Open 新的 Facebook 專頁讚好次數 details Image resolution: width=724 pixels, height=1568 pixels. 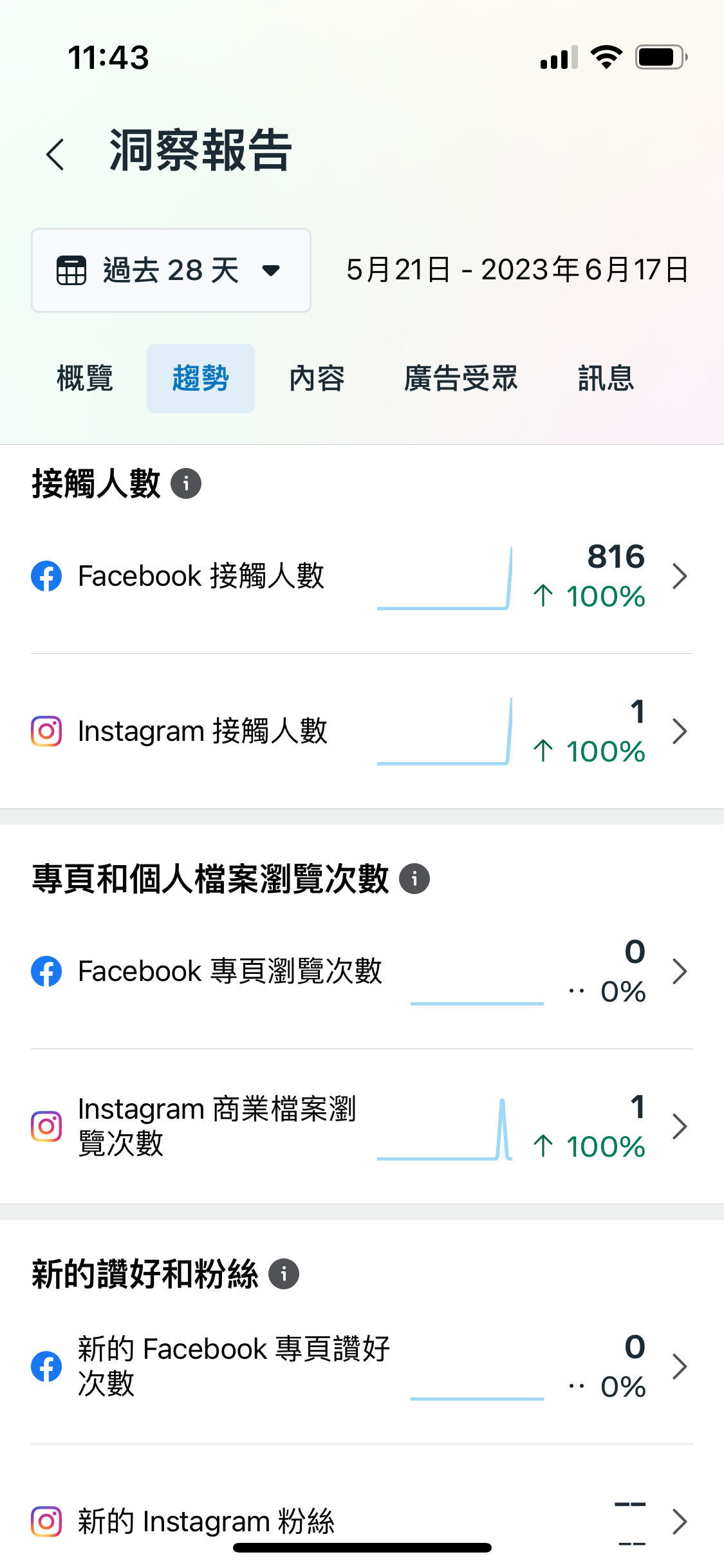pyautogui.click(x=362, y=1367)
